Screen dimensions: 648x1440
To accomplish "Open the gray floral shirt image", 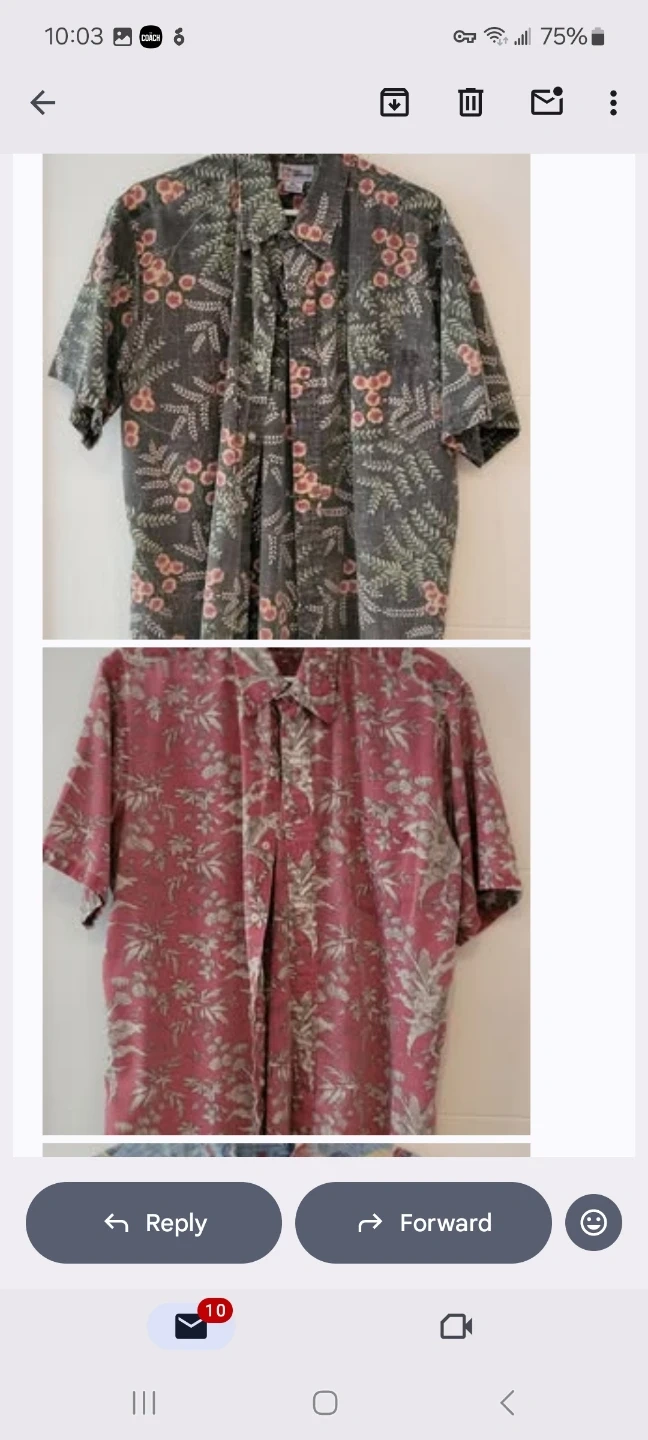I will (x=286, y=396).
